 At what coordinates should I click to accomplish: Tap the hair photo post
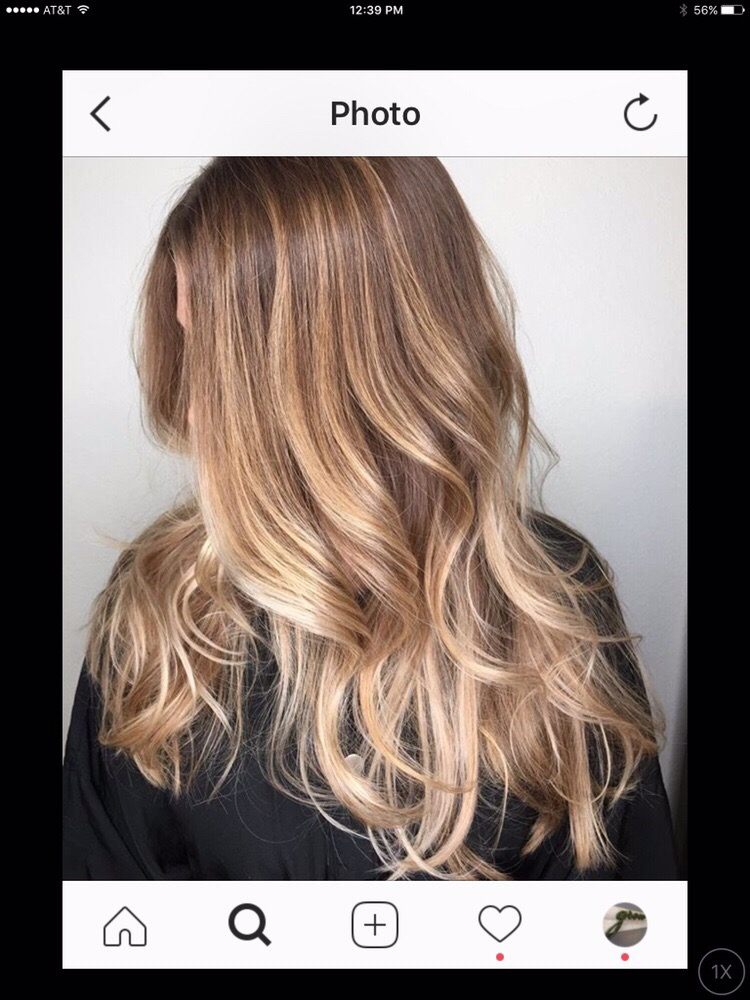(x=375, y=518)
